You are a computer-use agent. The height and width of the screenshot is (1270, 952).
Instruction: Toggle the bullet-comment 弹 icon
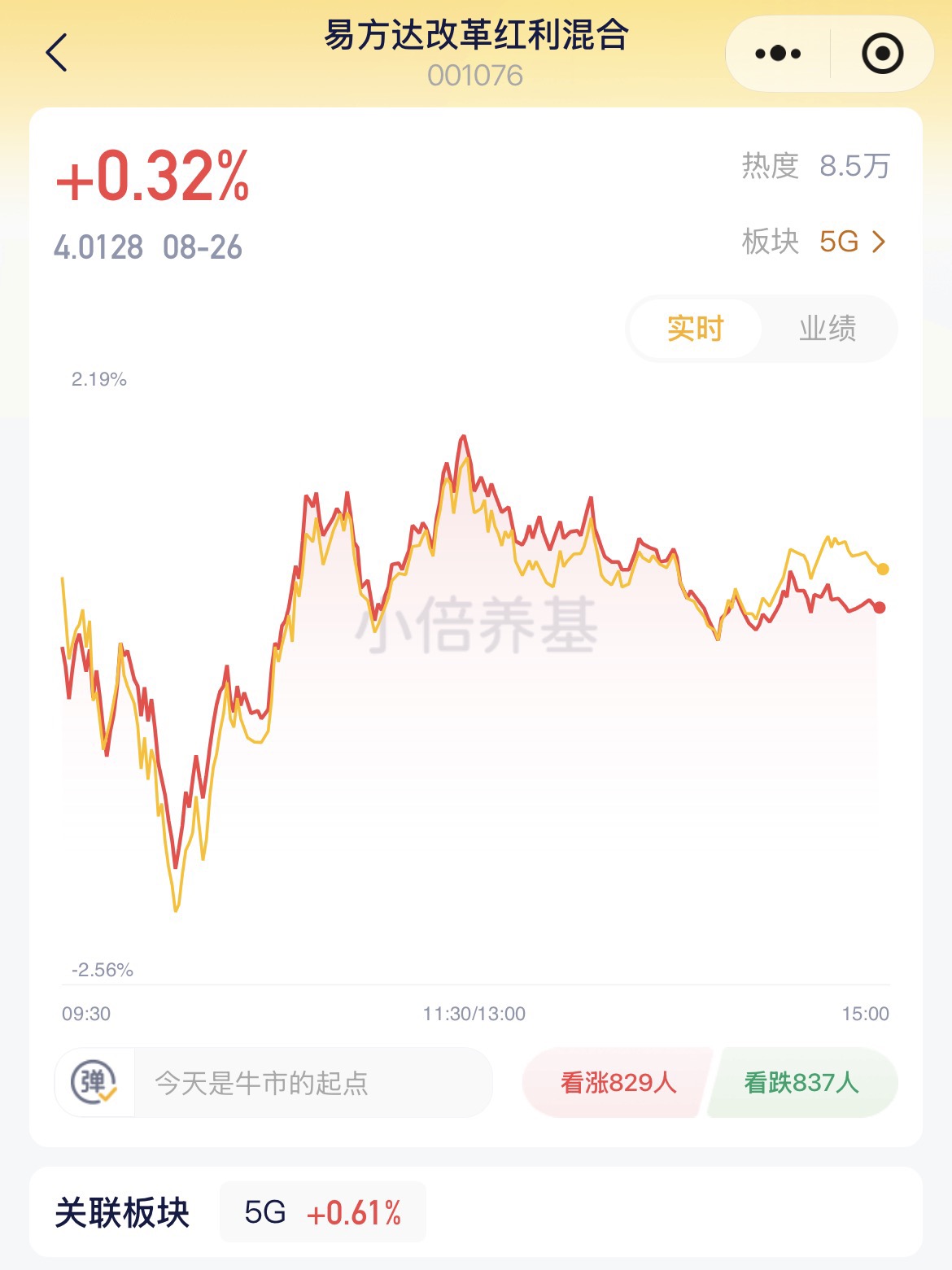click(x=94, y=1082)
